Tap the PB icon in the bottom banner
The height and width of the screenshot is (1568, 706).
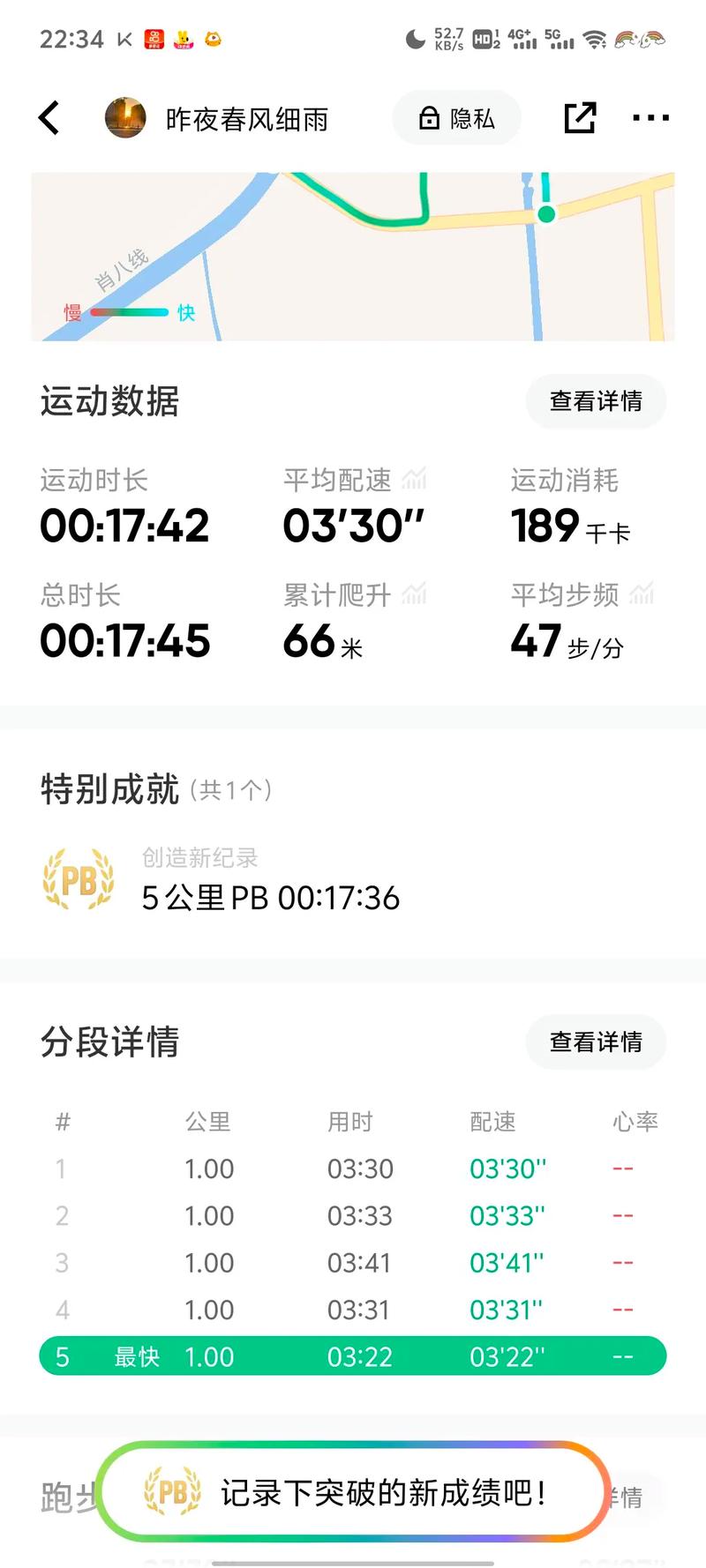[x=174, y=1490]
